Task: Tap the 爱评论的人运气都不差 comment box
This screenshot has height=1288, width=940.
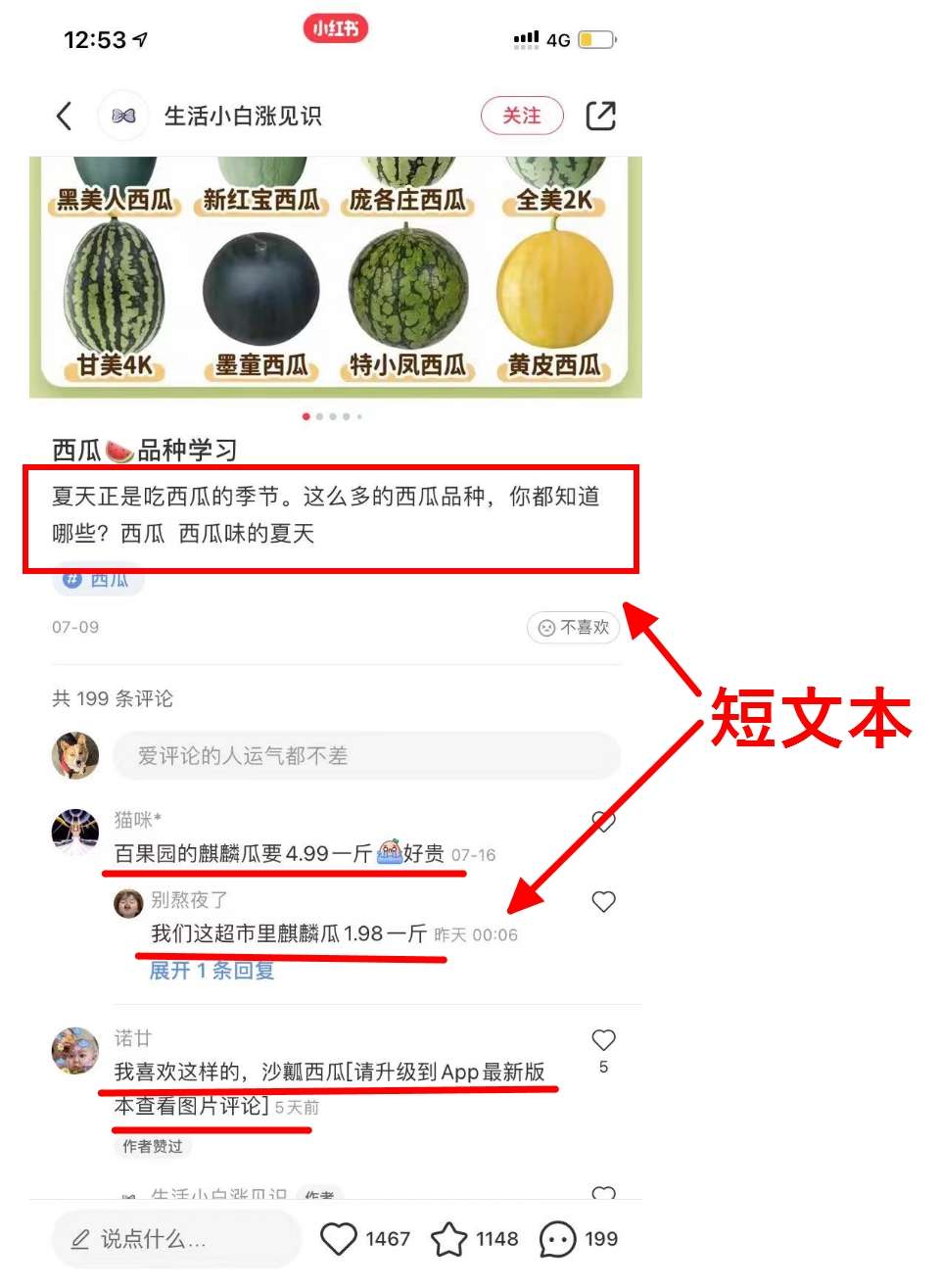Action: 365,755
